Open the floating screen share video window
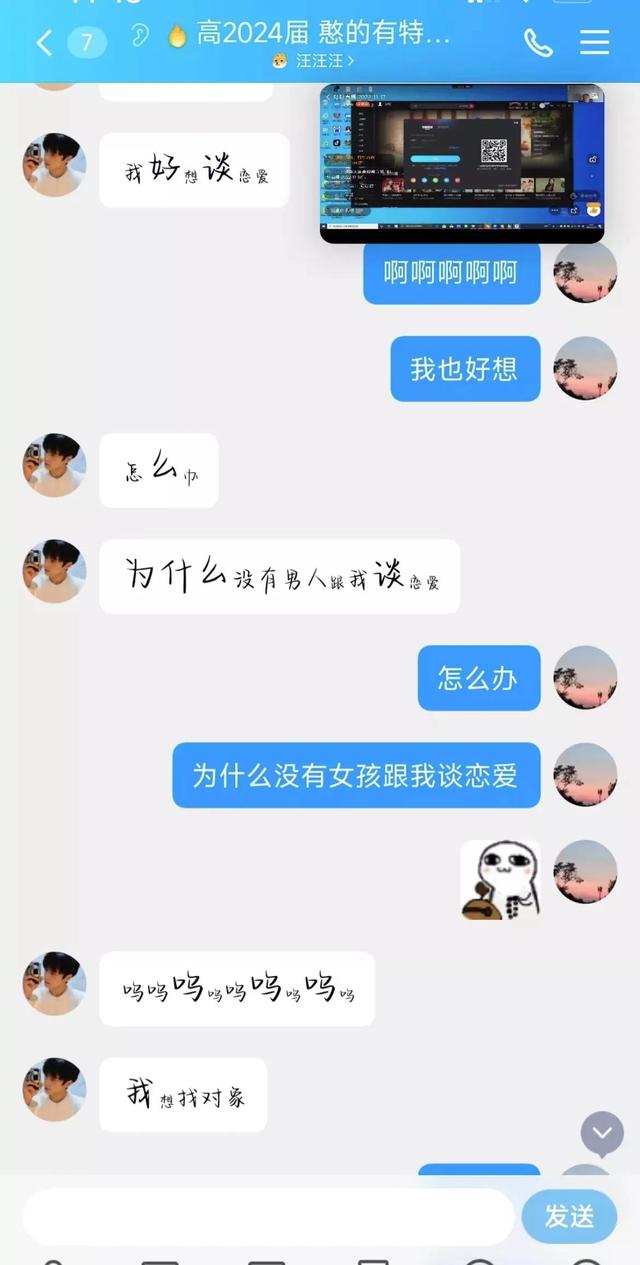This screenshot has height=1265, width=640. click(462, 163)
